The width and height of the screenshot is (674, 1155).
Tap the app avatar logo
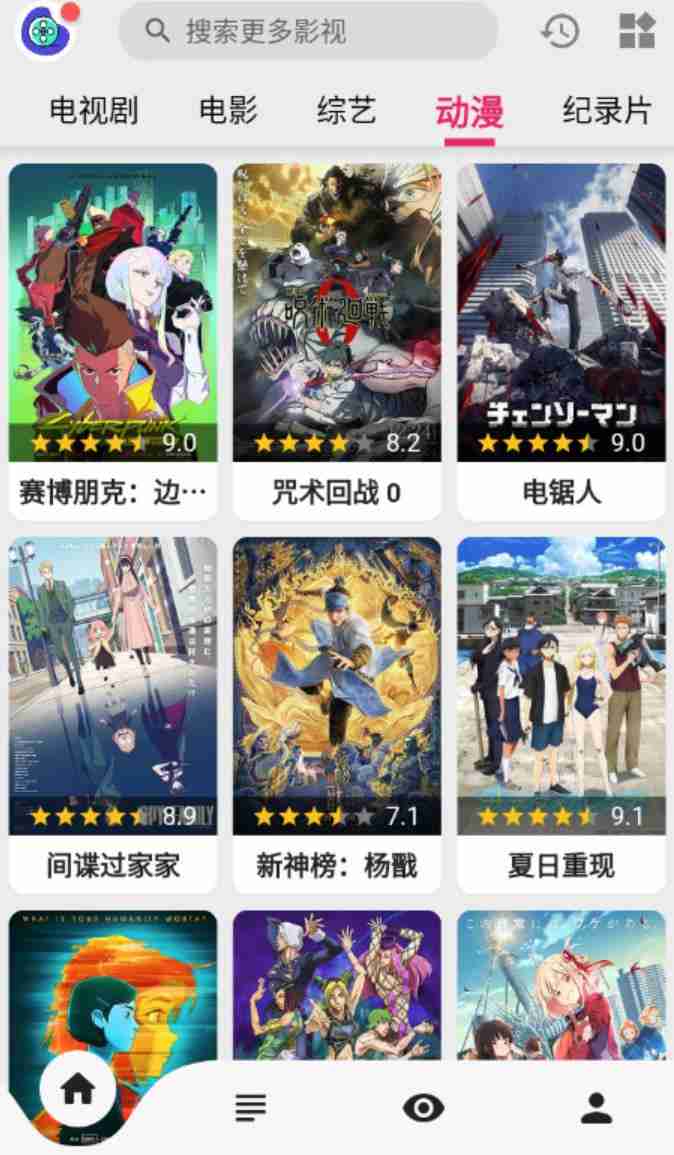(x=46, y=31)
